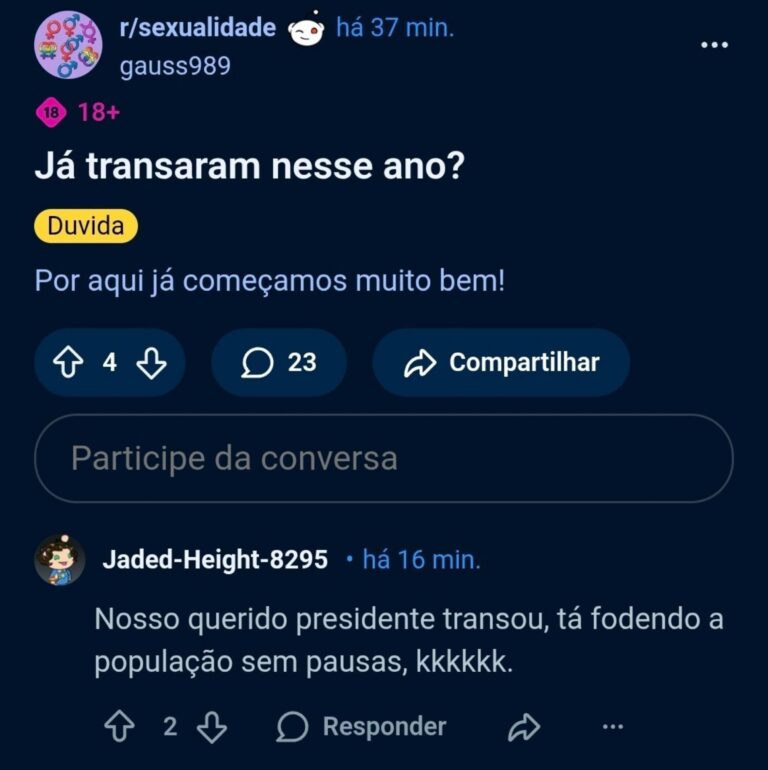Viewport: 768px width, 770px height.
Task: Open the r/sexualidade community
Action: [197, 28]
